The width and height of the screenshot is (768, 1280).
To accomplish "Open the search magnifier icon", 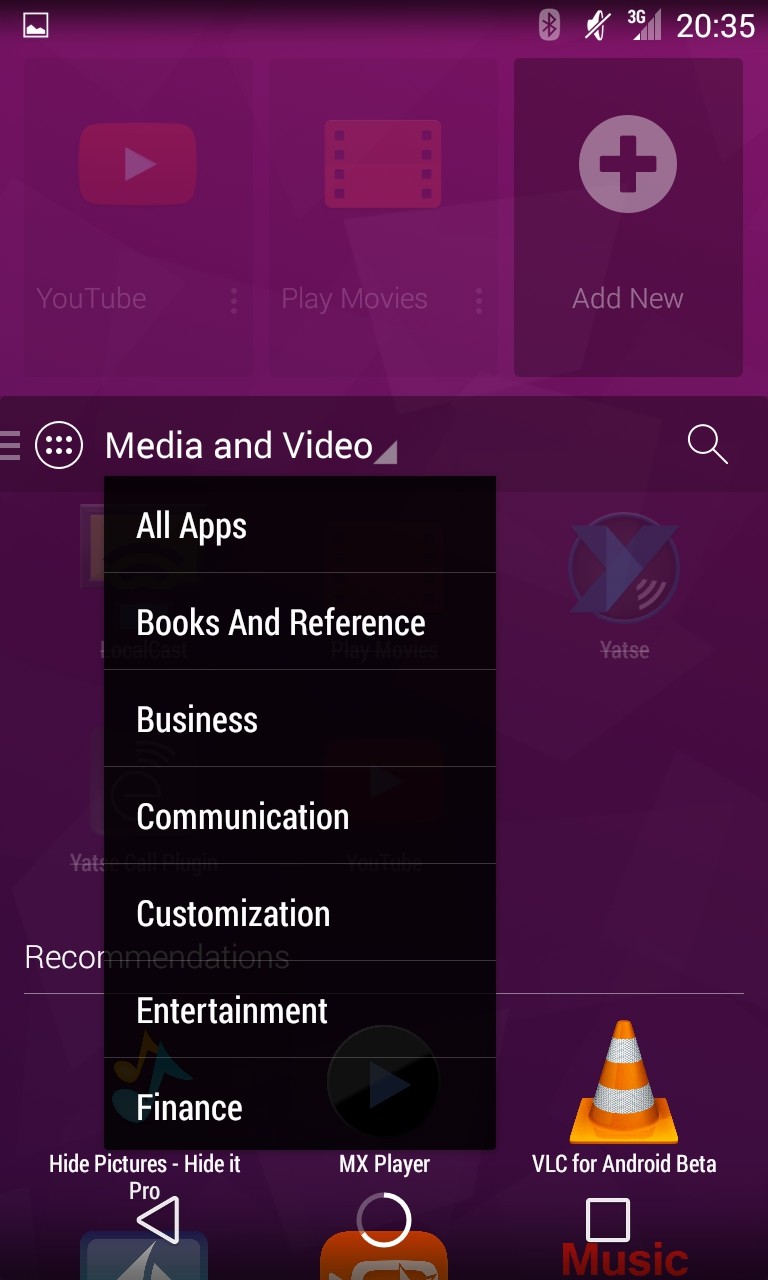I will click(x=707, y=444).
